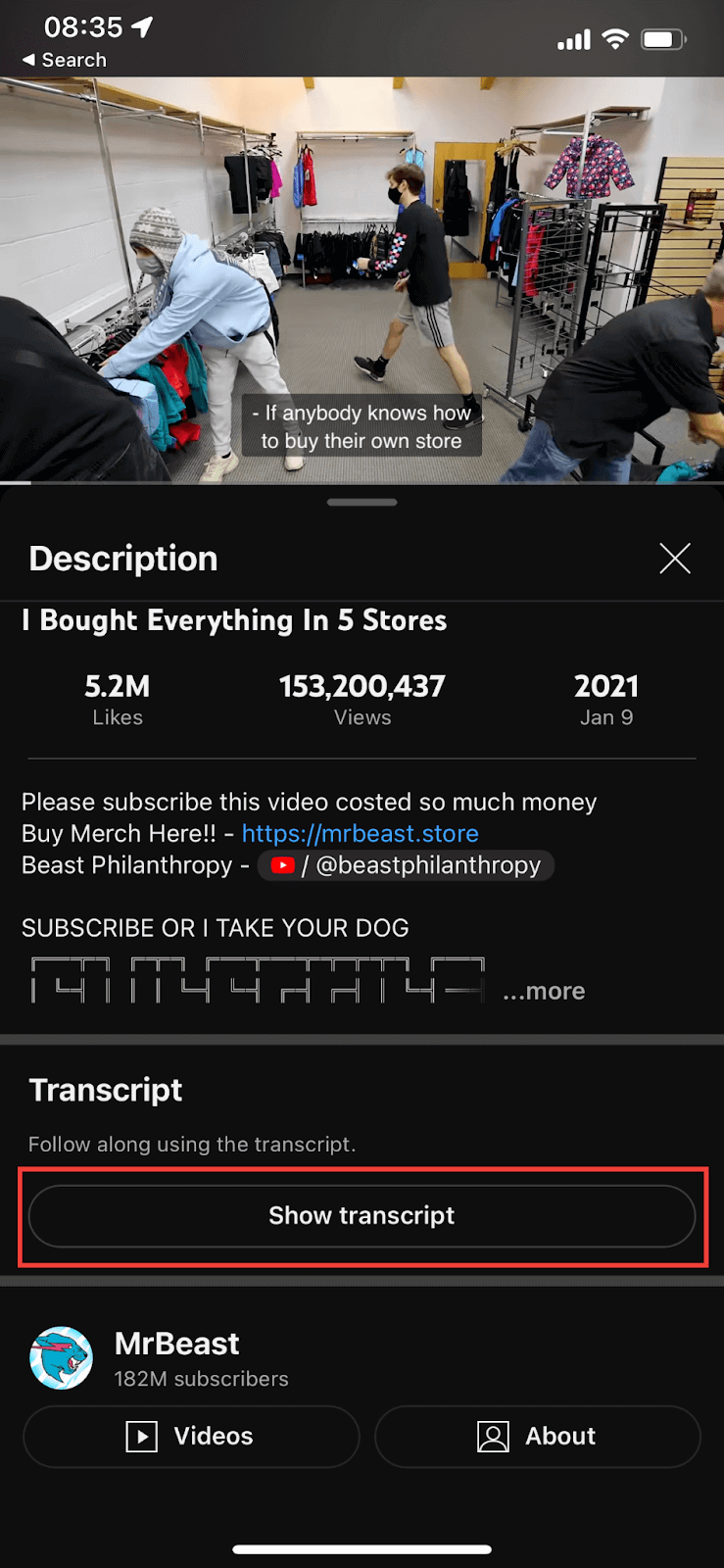This screenshot has width=724, height=1568.
Task: Open MrBeast's Videos list
Action: (x=191, y=1437)
